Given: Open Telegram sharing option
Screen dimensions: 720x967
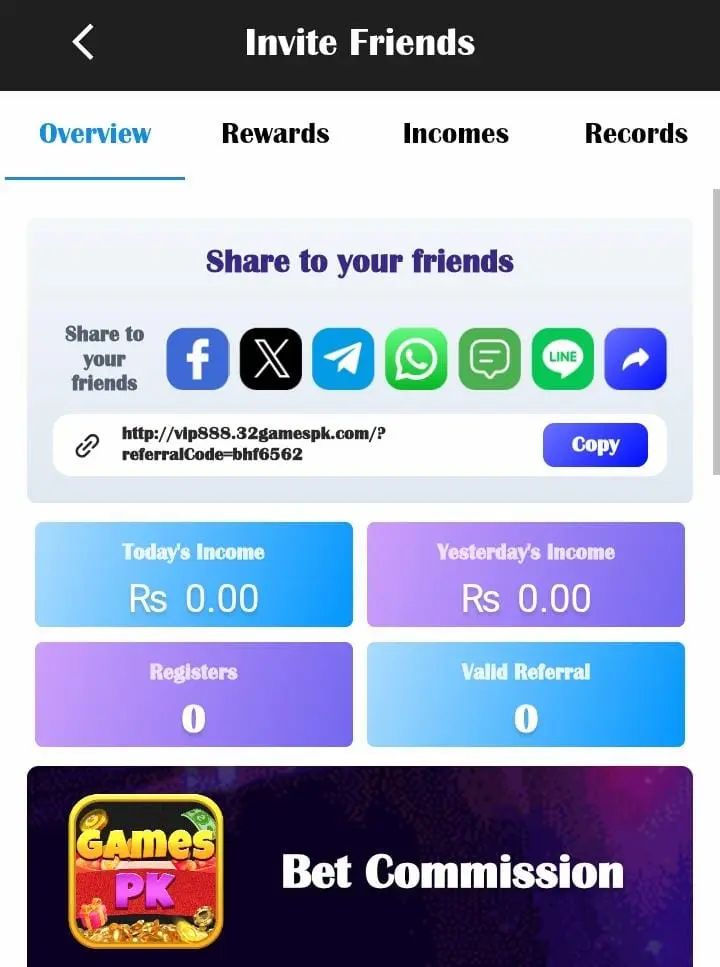Looking at the screenshot, I should 343,358.
